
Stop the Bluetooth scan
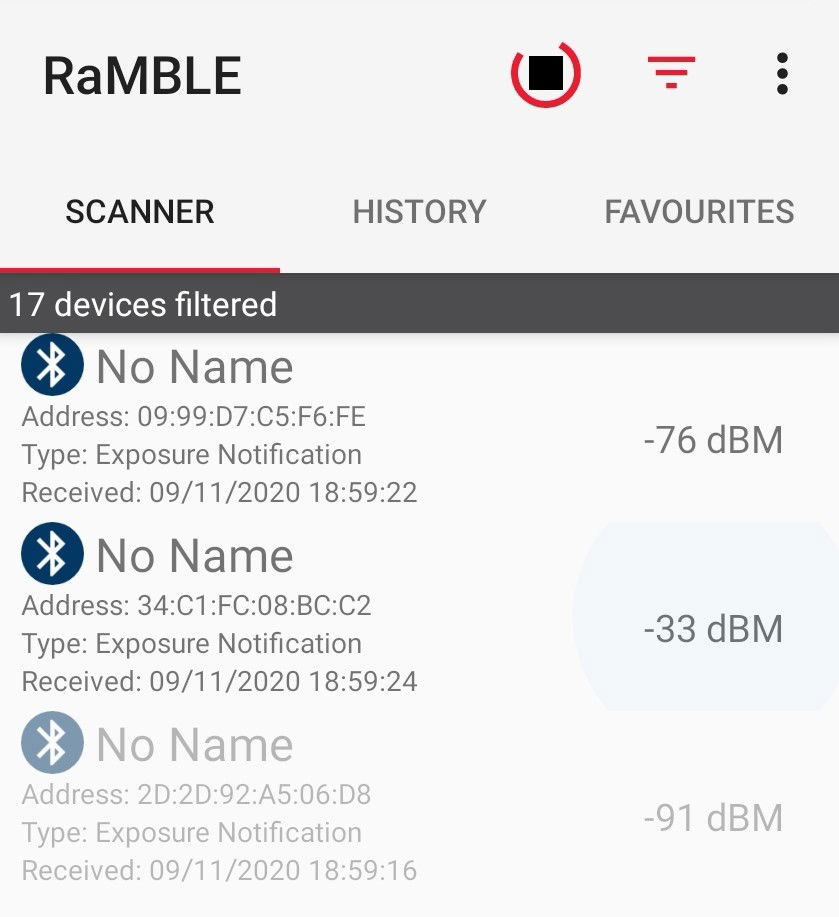point(546,74)
